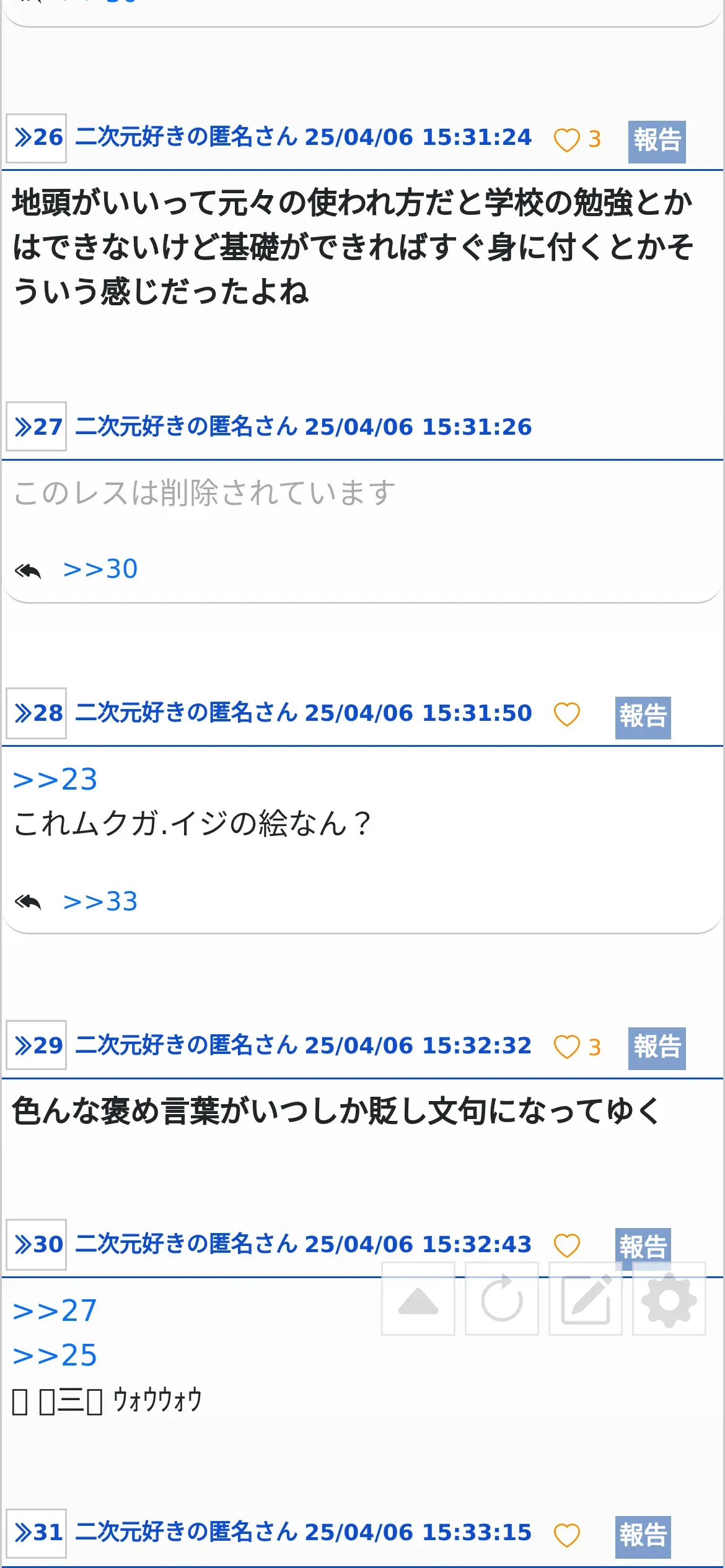Viewport: 725px width, 1568px height.
Task: Like post 28 with the heart
Action: (x=566, y=715)
